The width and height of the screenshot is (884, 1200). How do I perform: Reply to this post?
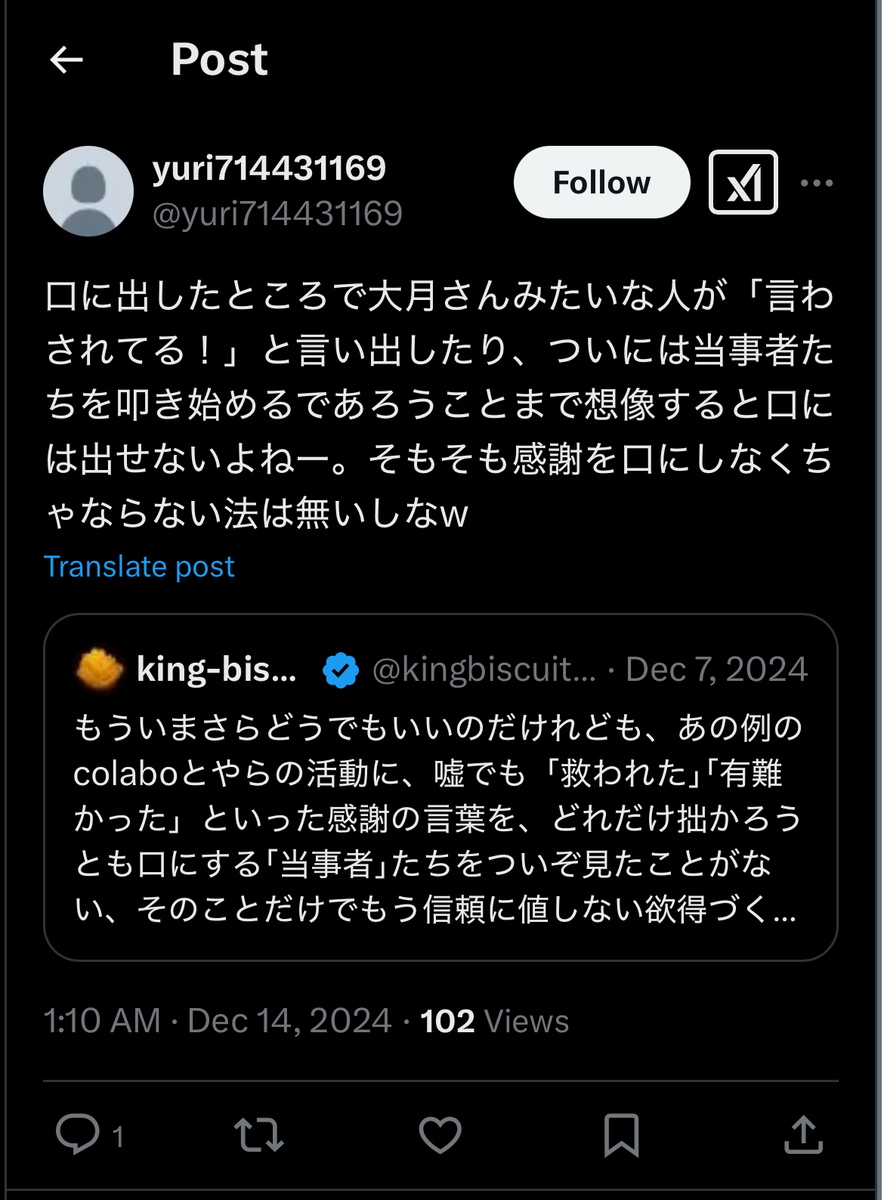(78, 1134)
